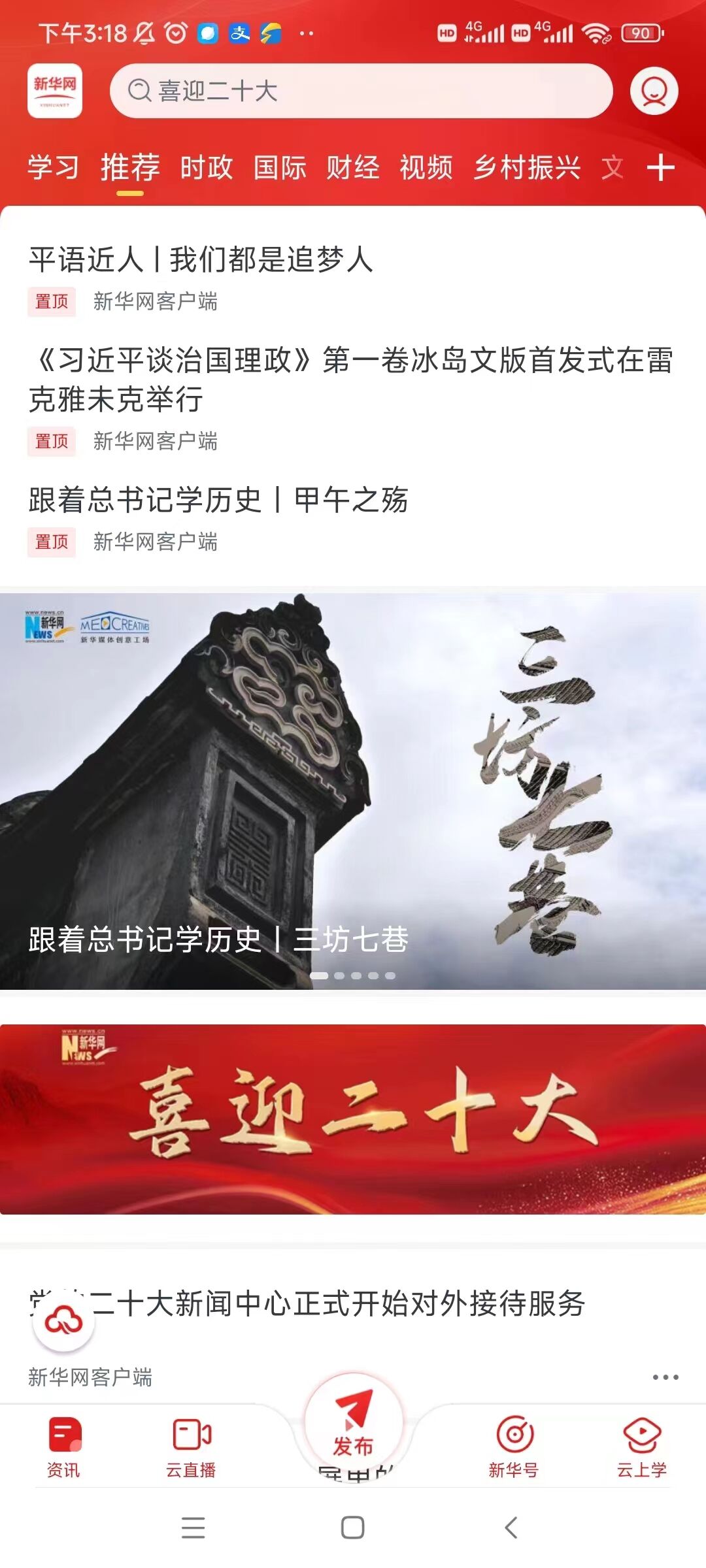Switch to the 新华号 bottom tab
Screen dimensions: 706x1568
pos(514,1448)
